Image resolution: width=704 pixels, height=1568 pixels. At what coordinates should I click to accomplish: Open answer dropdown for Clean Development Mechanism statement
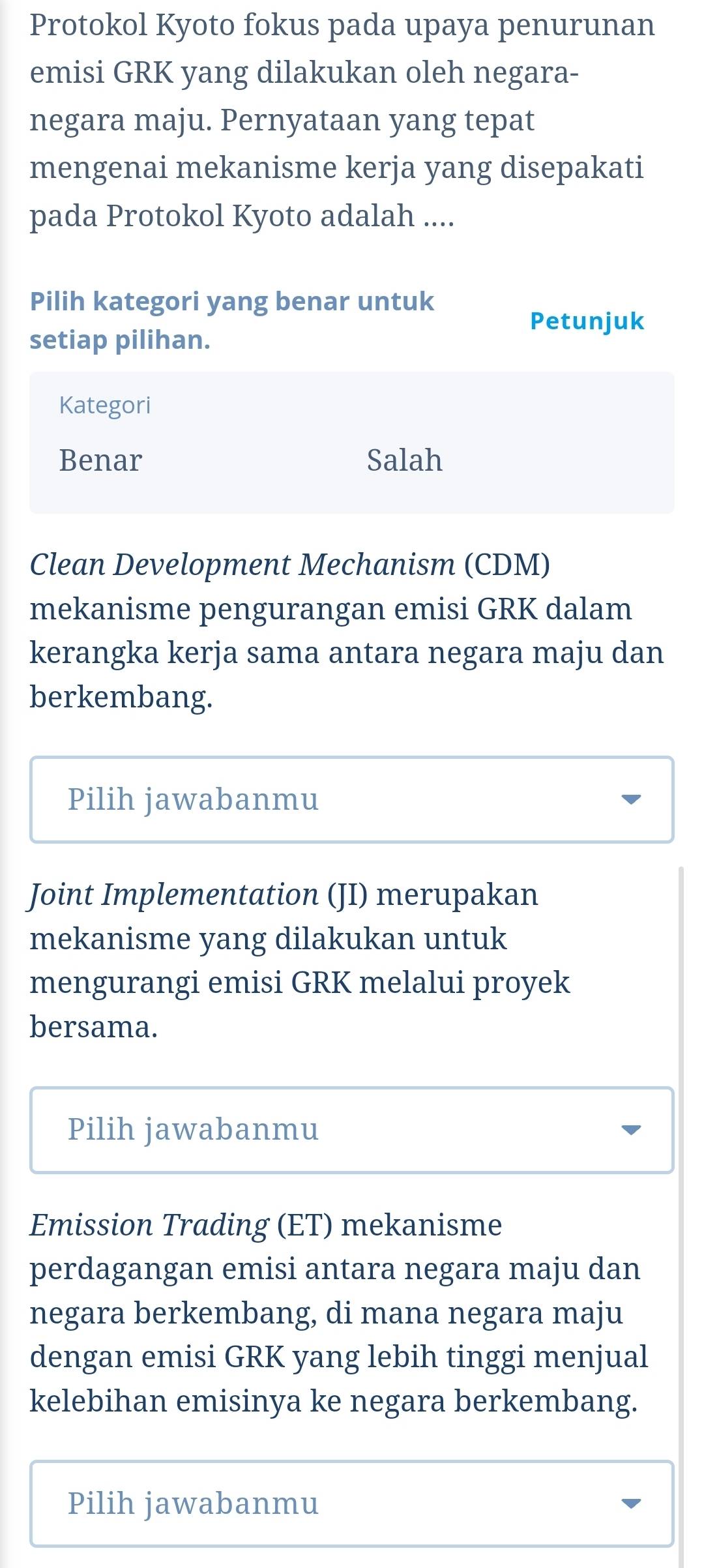click(352, 799)
